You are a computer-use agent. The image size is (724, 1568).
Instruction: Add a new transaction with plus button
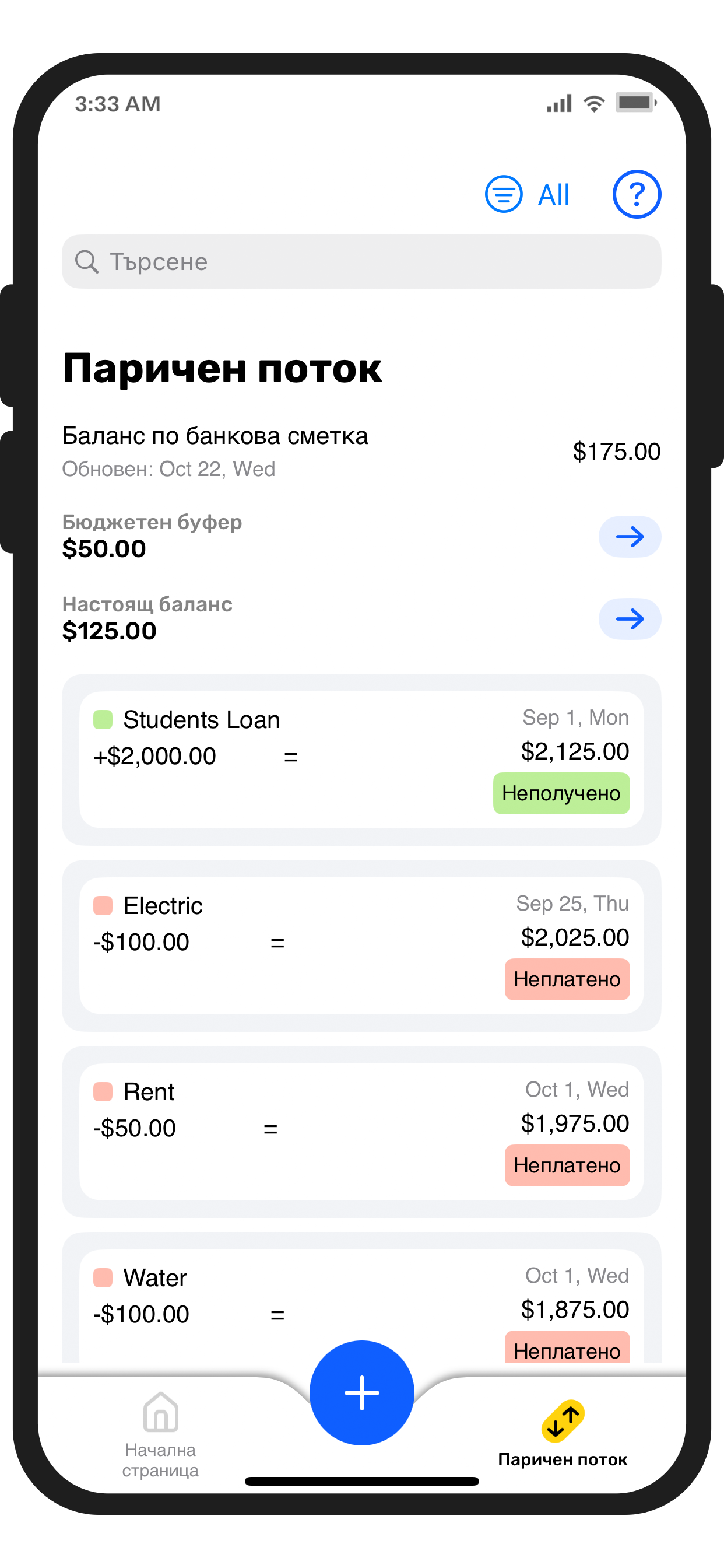point(361,1392)
